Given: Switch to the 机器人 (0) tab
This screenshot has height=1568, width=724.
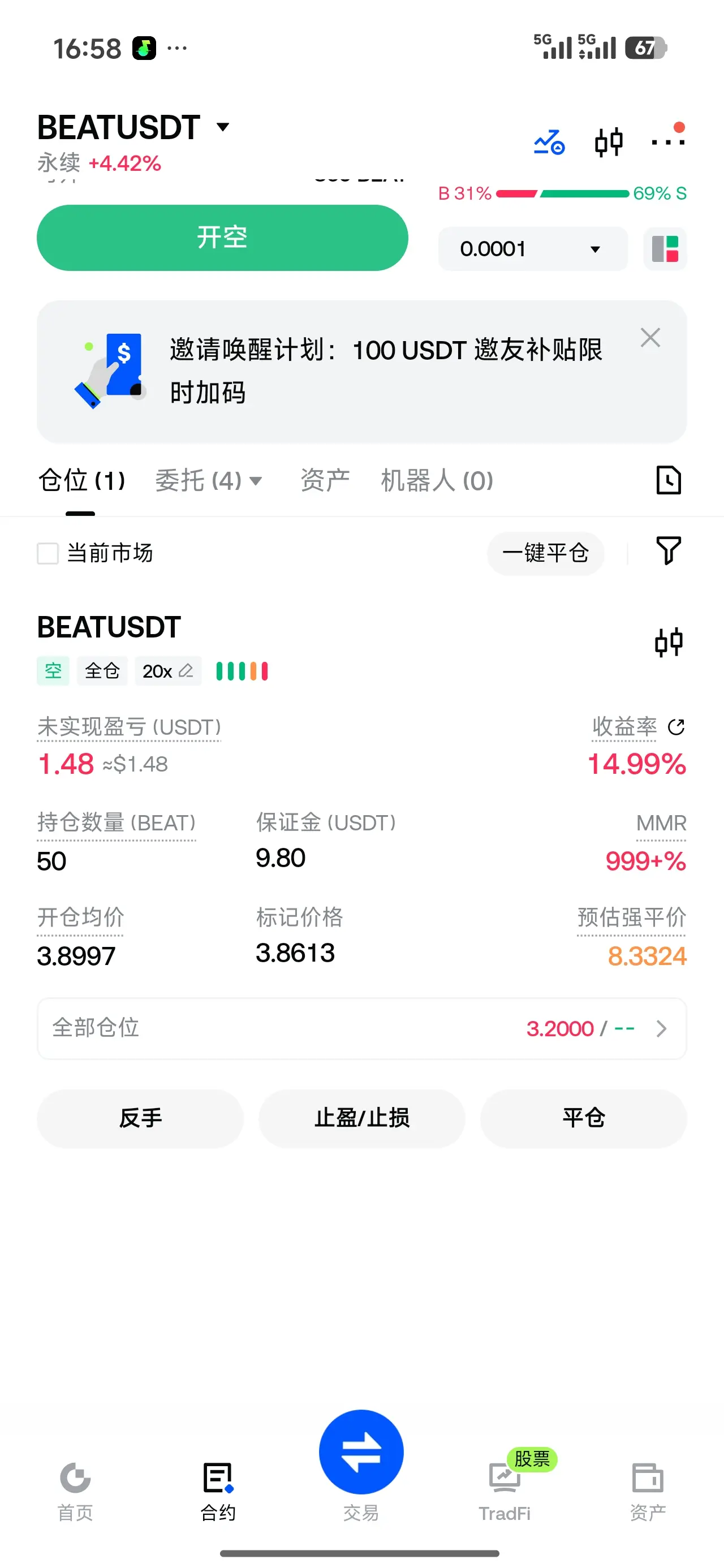Looking at the screenshot, I should pyautogui.click(x=437, y=481).
